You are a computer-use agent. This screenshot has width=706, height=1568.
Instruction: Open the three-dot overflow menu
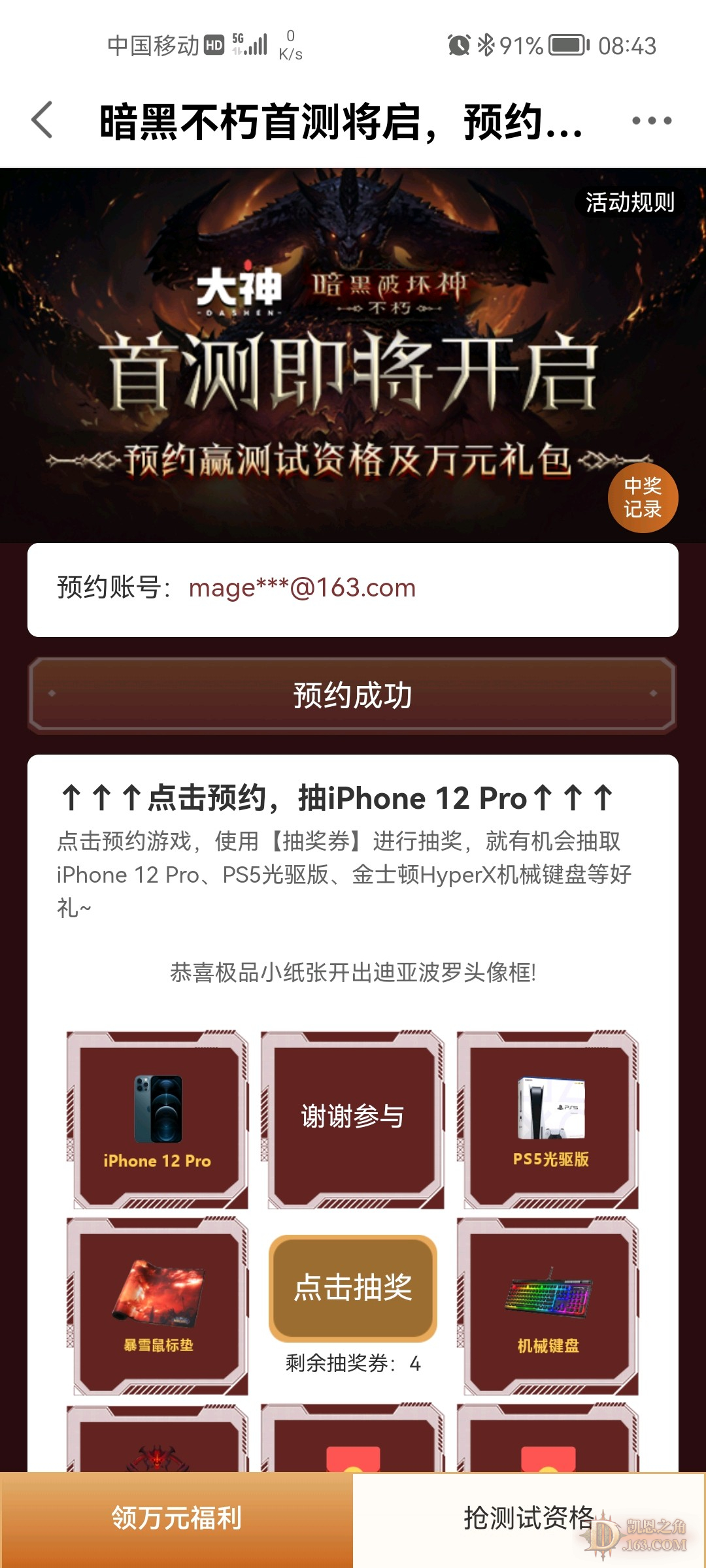pyautogui.click(x=651, y=120)
